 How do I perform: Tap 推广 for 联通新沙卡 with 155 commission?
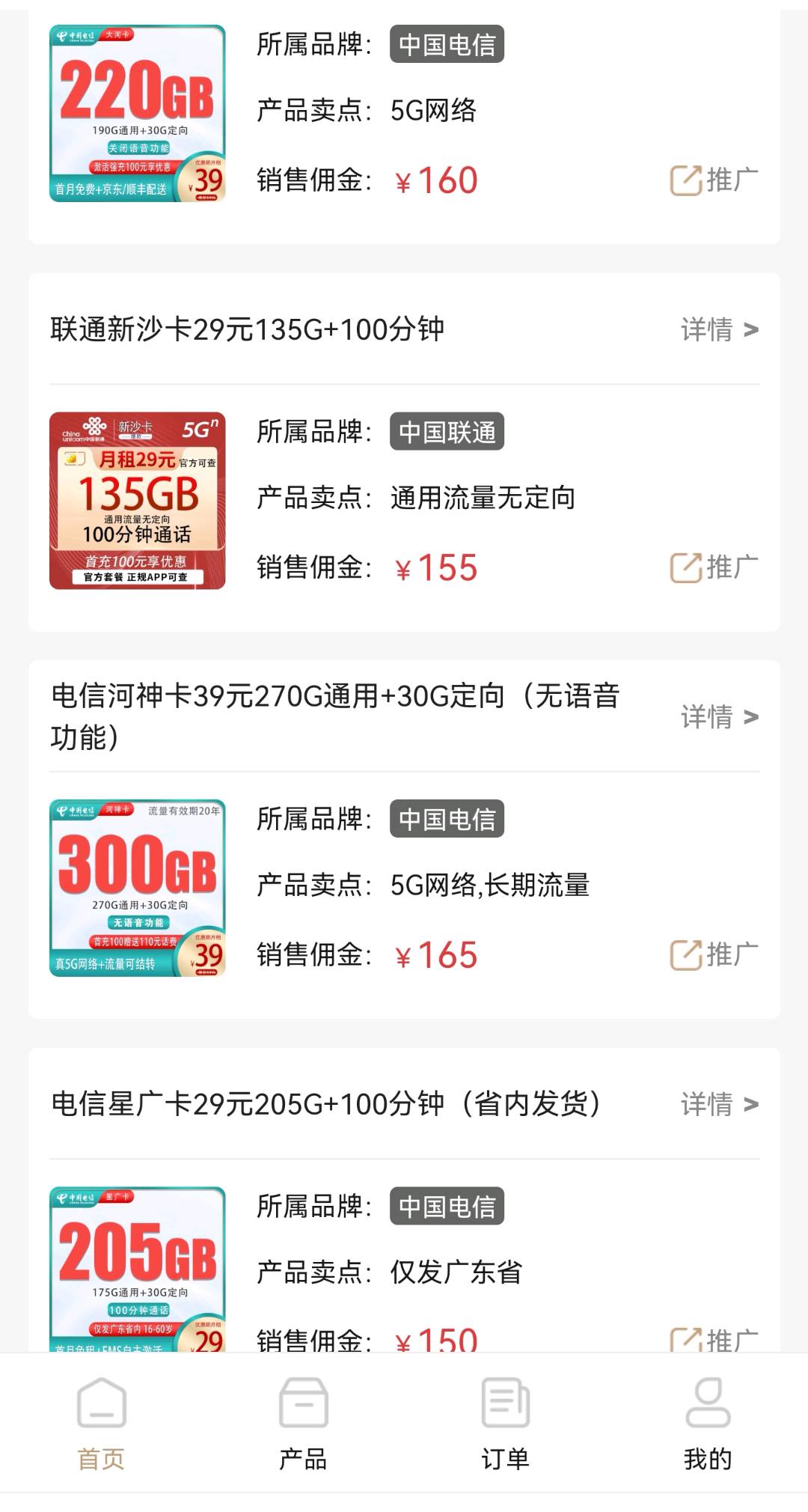coord(714,568)
